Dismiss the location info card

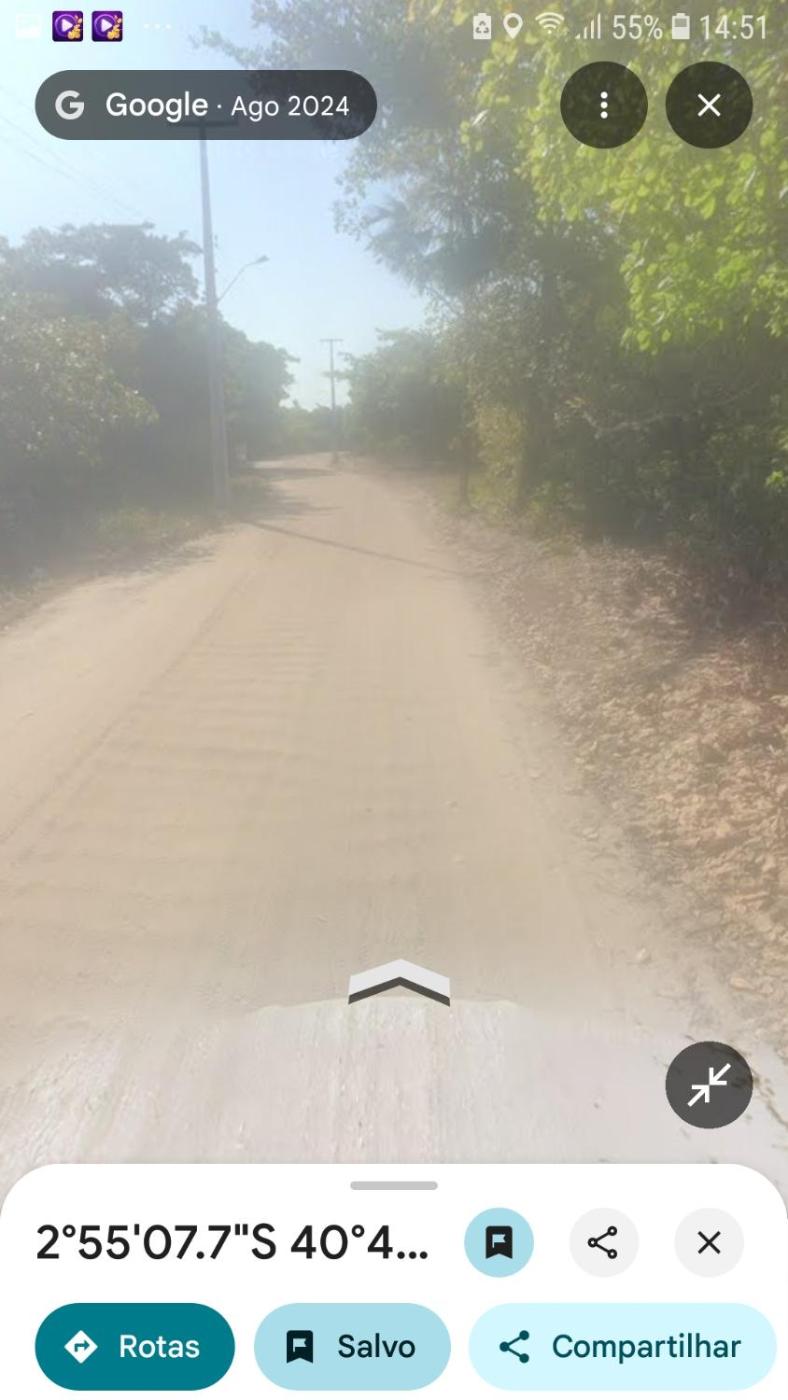click(x=708, y=1243)
